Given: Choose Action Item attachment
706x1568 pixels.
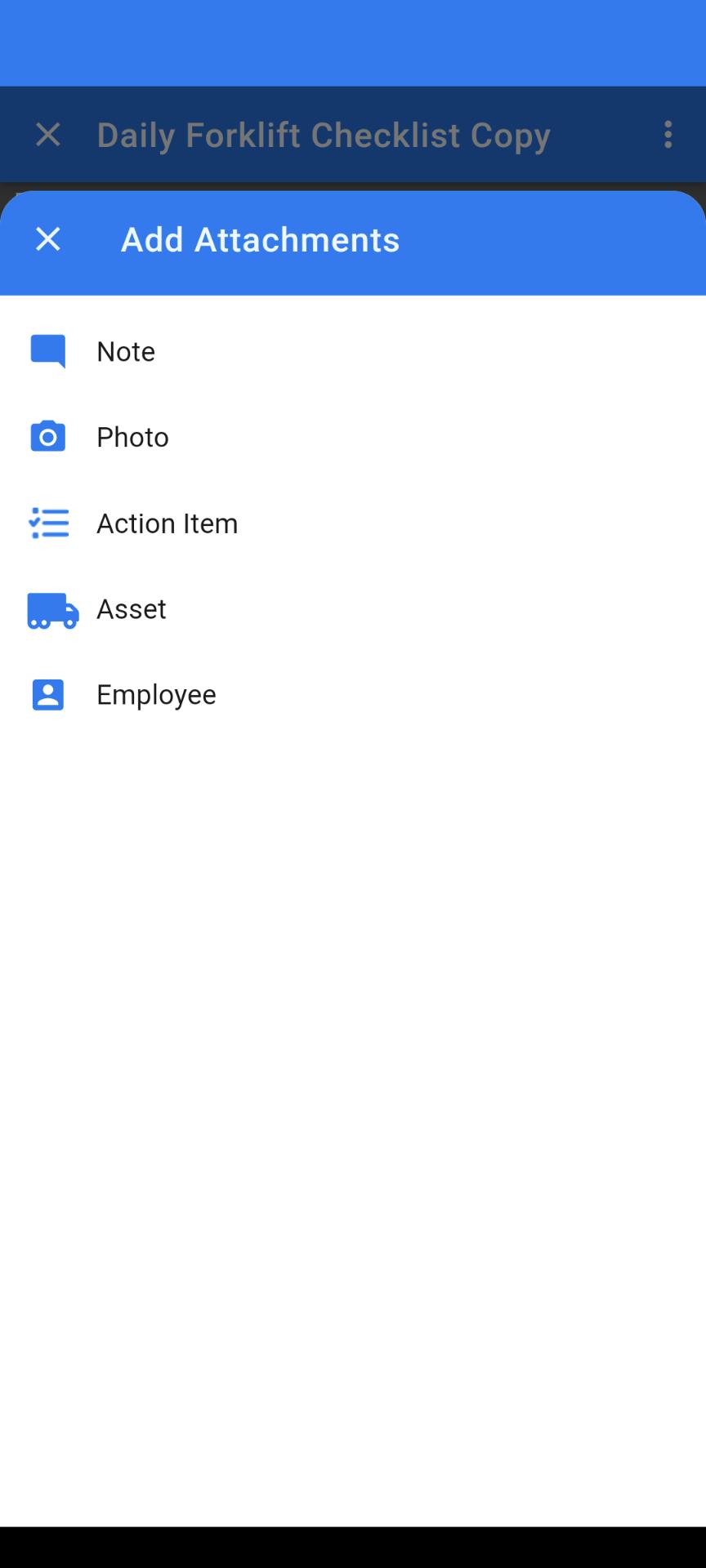Looking at the screenshot, I should [353, 523].
